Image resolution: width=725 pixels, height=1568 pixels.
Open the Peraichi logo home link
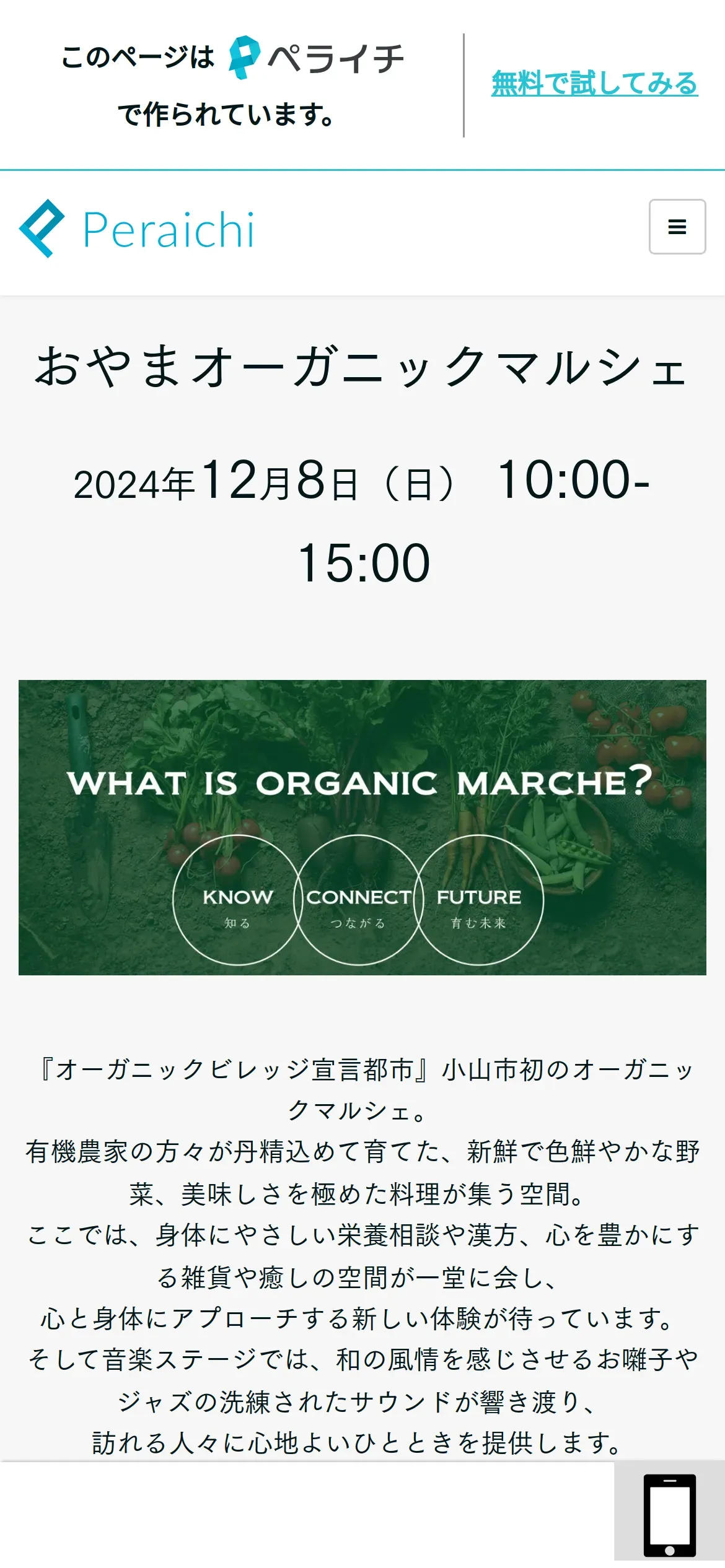coord(137,229)
